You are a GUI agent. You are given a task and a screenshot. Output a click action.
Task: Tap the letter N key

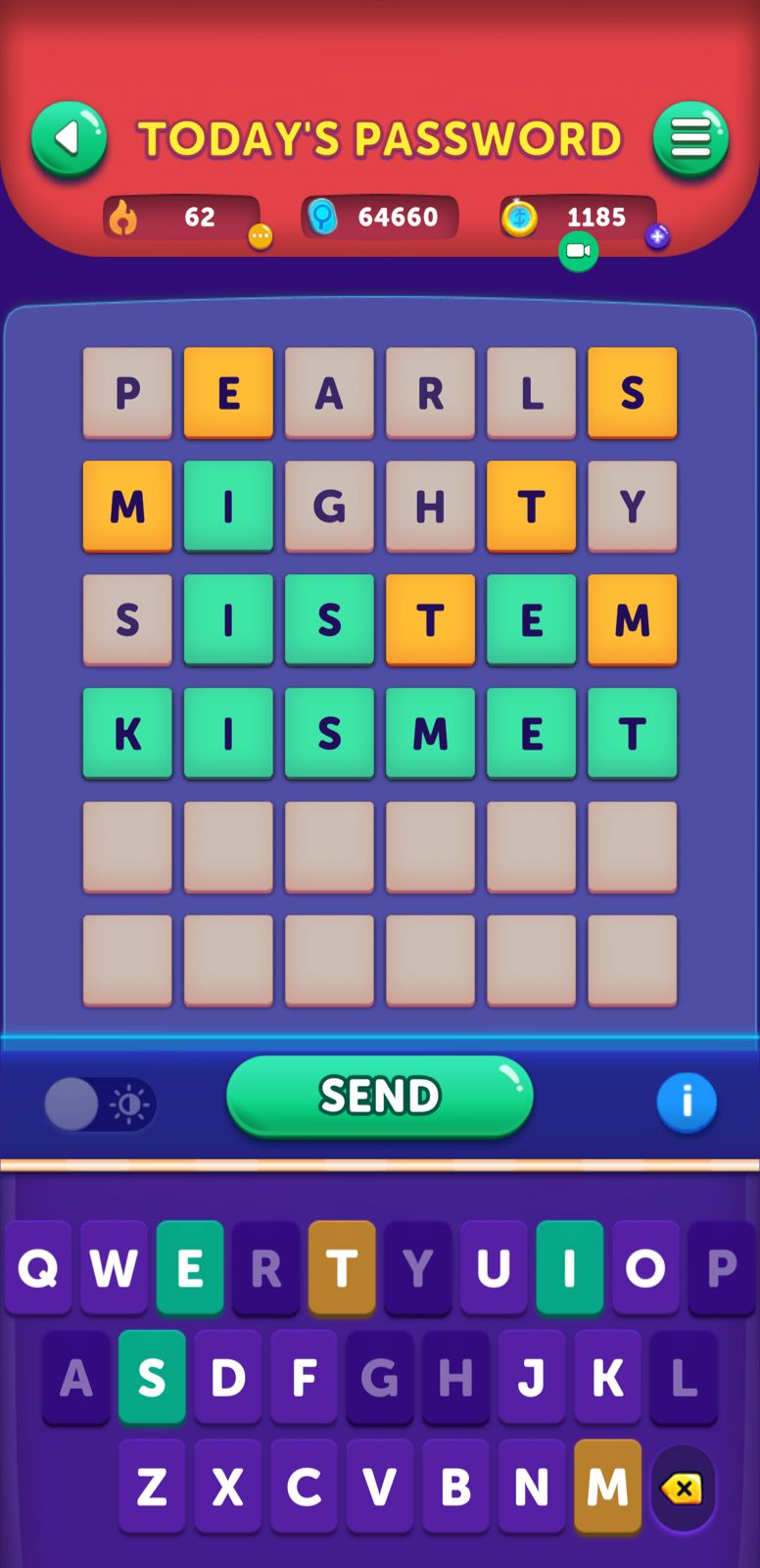click(532, 1487)
